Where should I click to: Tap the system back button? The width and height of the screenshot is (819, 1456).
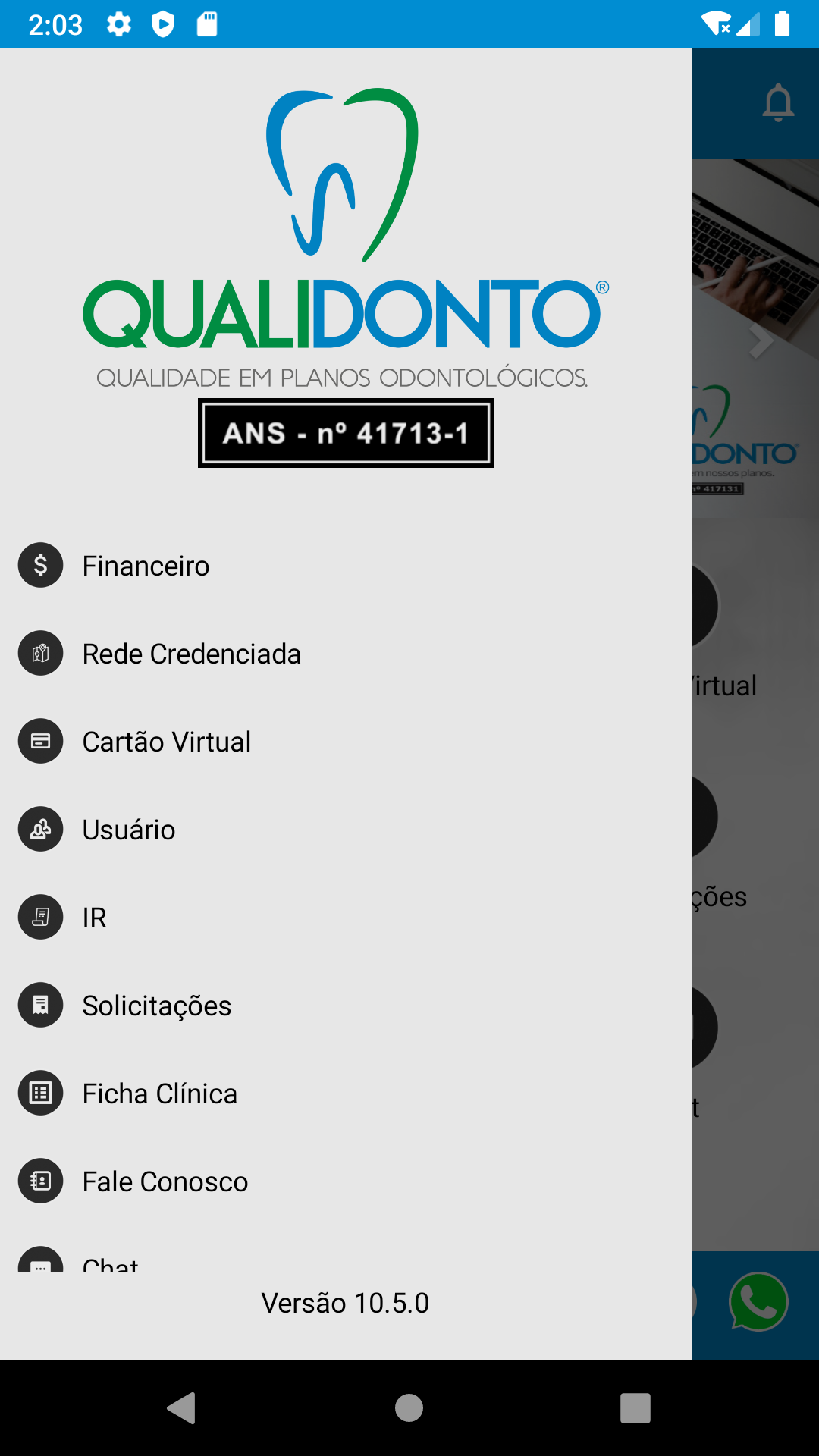(182, 1408)
